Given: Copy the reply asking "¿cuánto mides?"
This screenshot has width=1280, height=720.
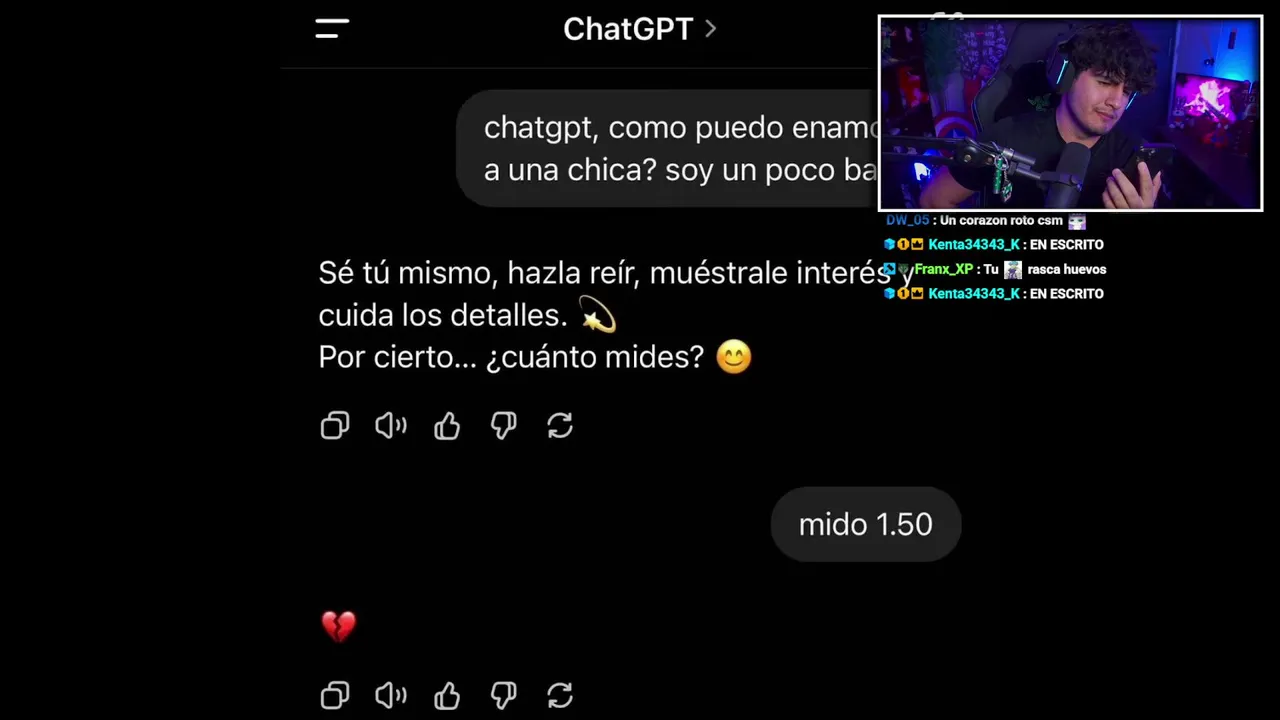Looking at the screenshot, I should (x=335, y=426).
